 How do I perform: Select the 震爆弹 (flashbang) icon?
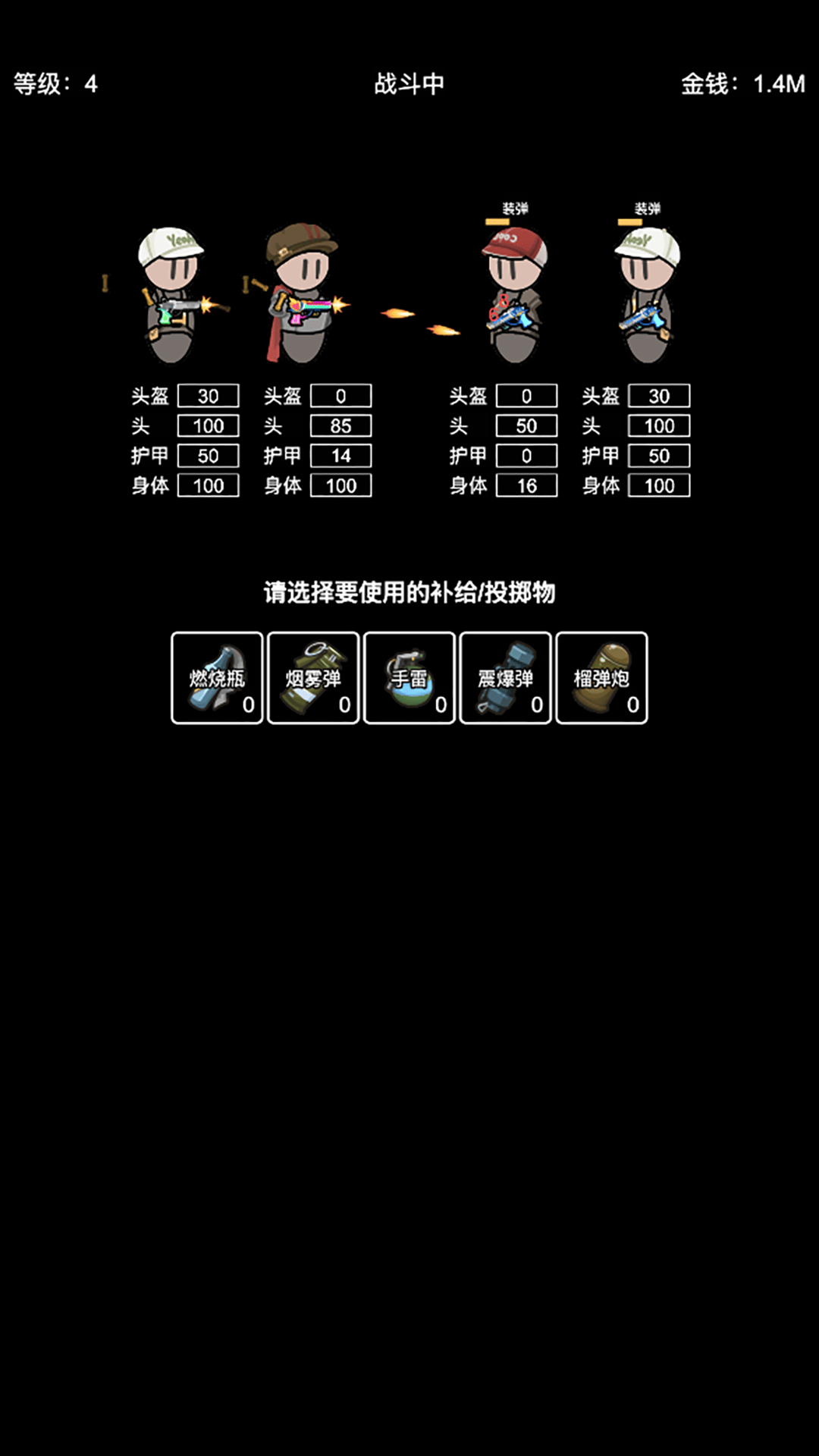pos(505,677)
